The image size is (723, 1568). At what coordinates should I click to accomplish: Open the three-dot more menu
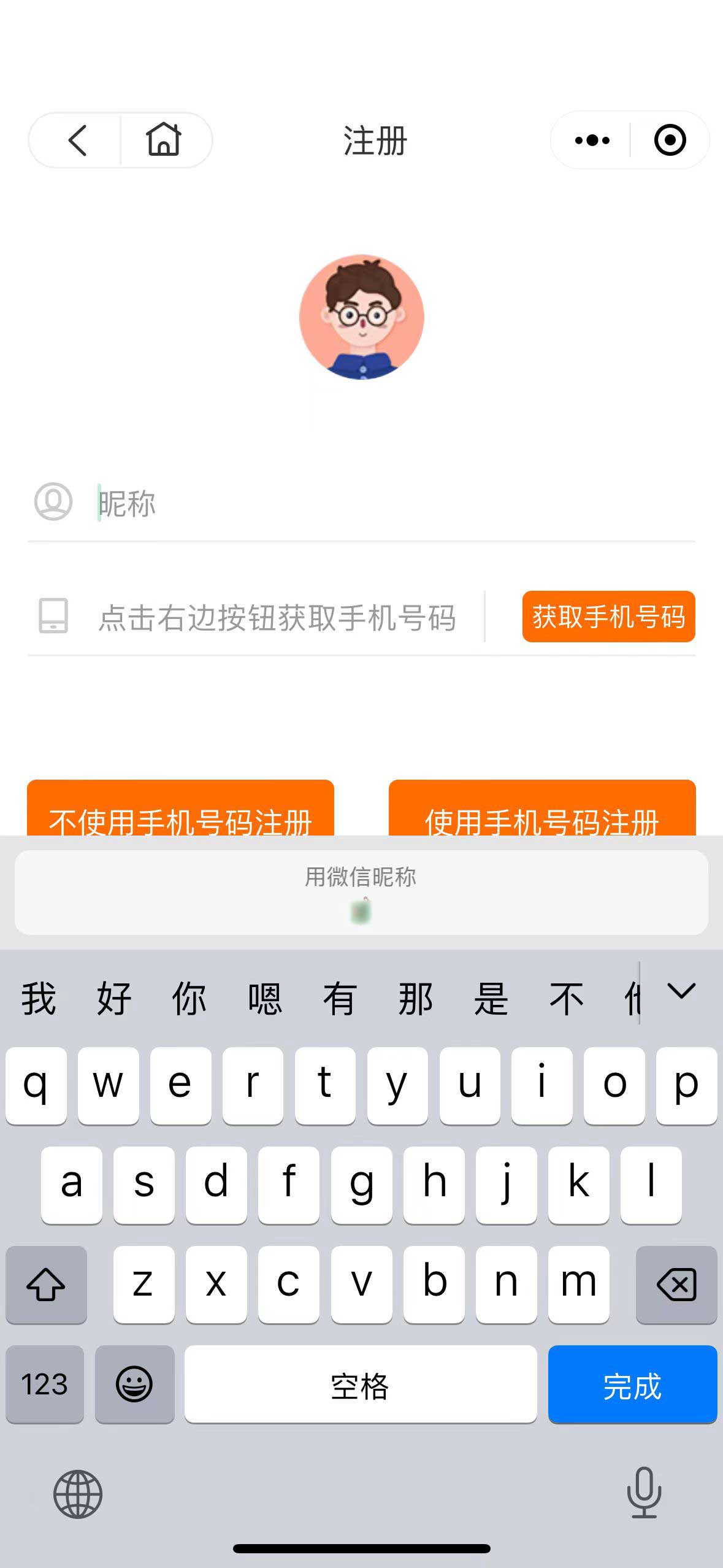tap(592, 140)
